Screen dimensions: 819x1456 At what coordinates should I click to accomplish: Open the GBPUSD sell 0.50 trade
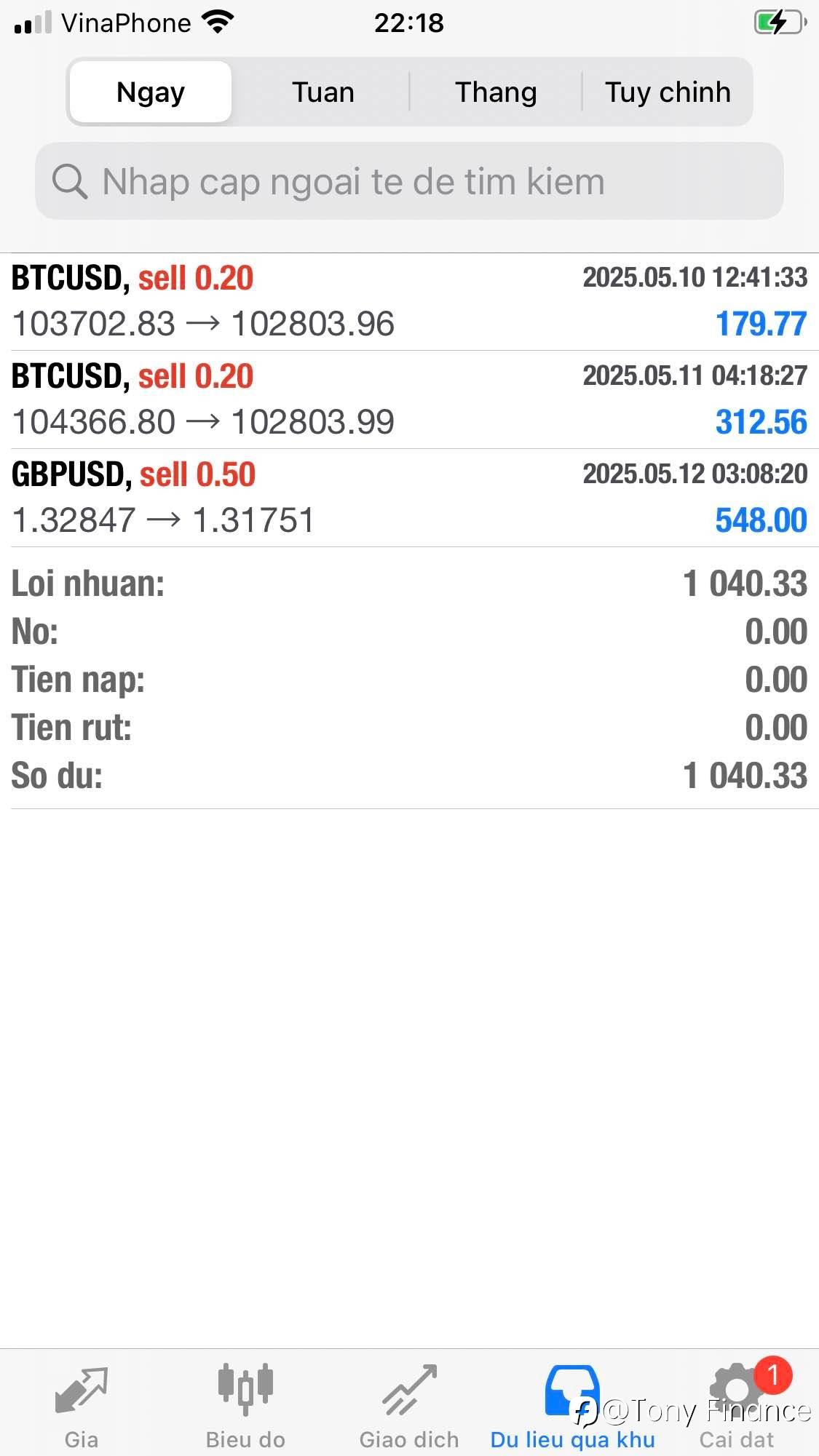409,498
